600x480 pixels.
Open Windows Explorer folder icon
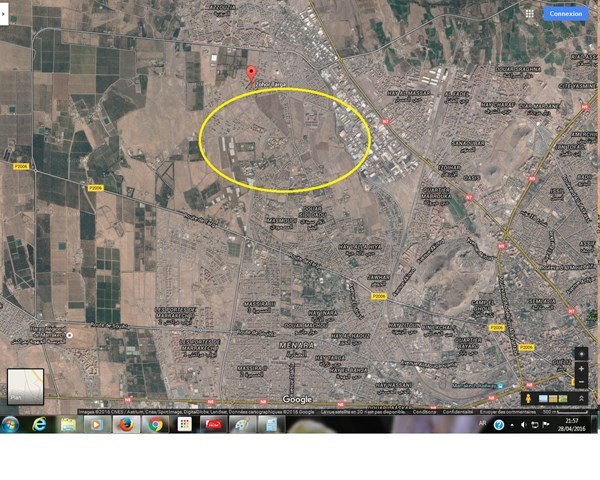[68, 425]
